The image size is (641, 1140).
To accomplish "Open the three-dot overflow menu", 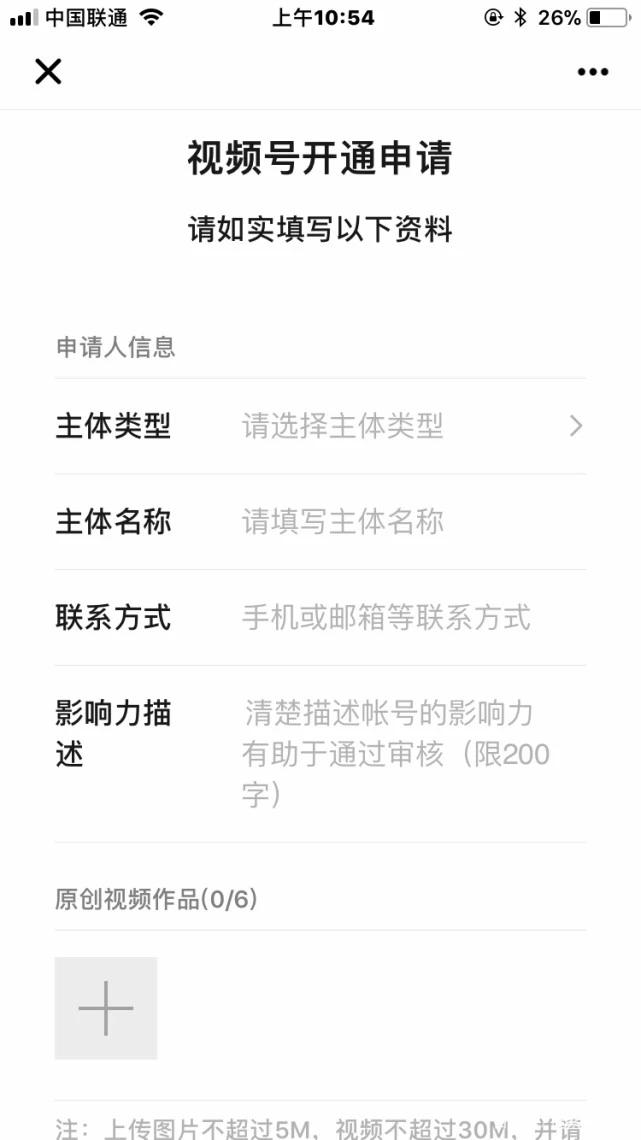I will pos(592,72).
